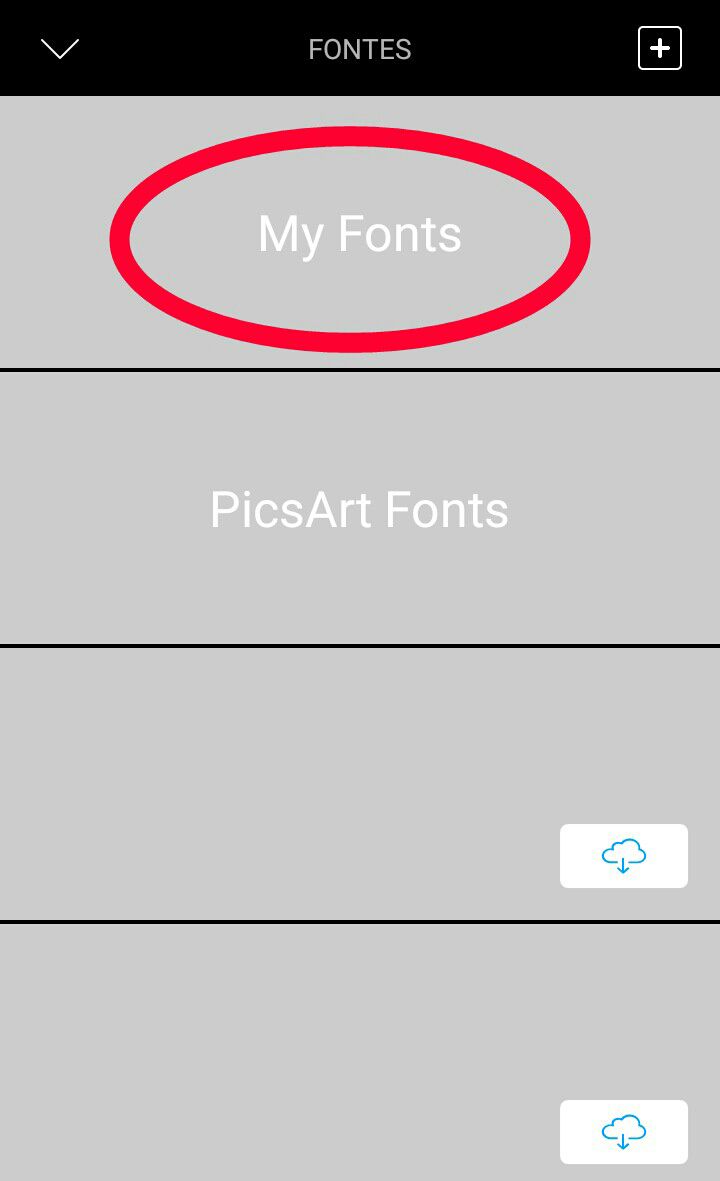Collapse the Fontes panel with the down chevron
Viewport: 720px width, 1181px height.
click(59, 49)
